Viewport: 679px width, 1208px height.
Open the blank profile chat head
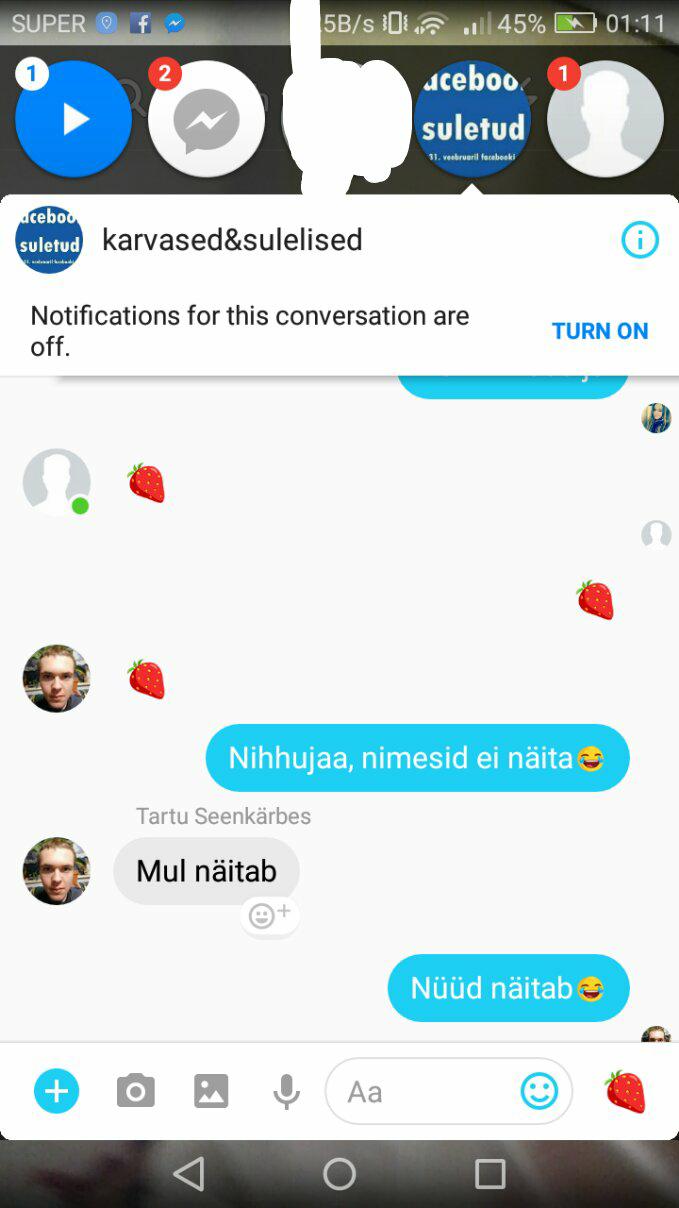[x=605, y=119]
